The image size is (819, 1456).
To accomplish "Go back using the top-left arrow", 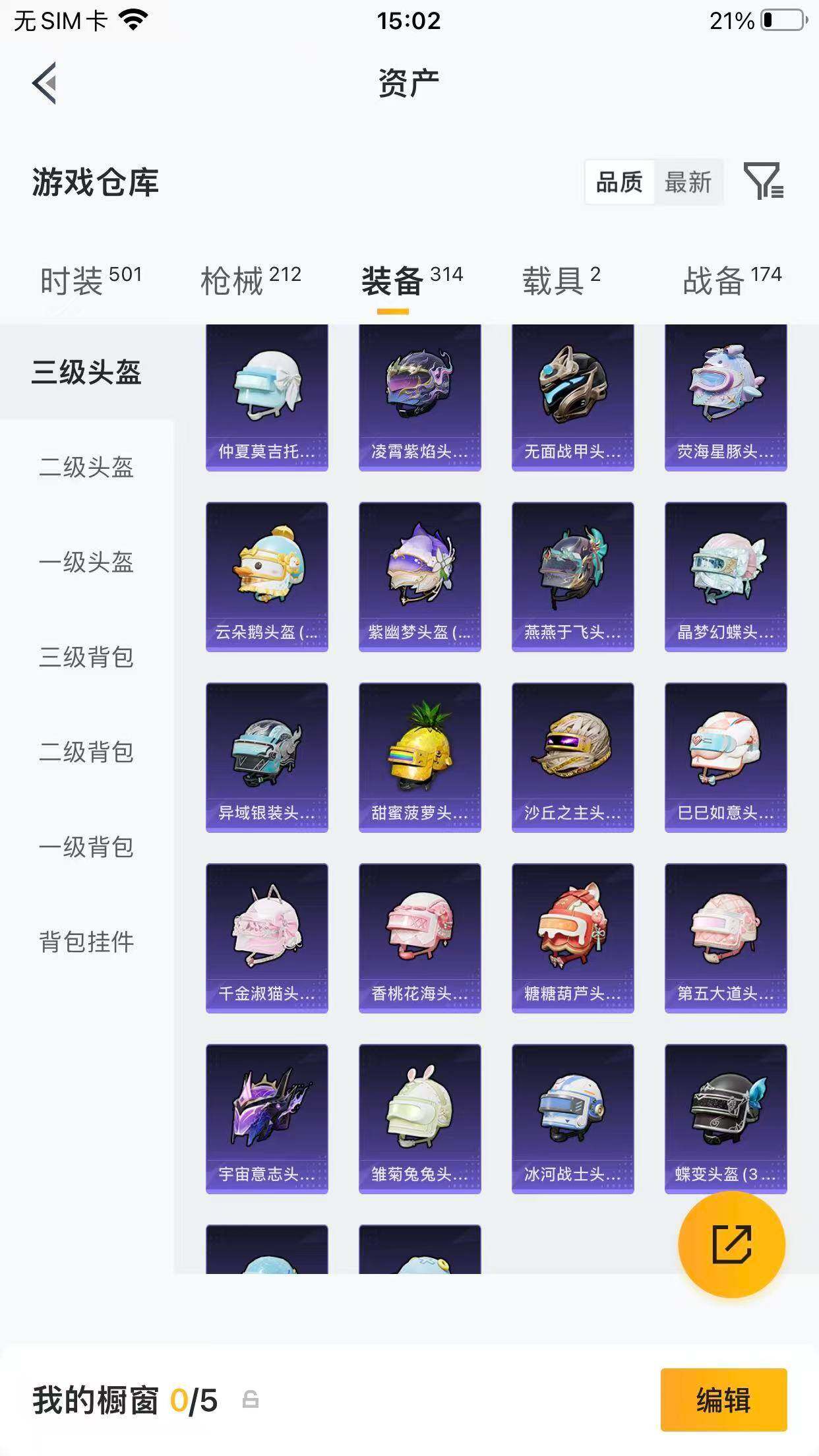I will pos(44,83).
